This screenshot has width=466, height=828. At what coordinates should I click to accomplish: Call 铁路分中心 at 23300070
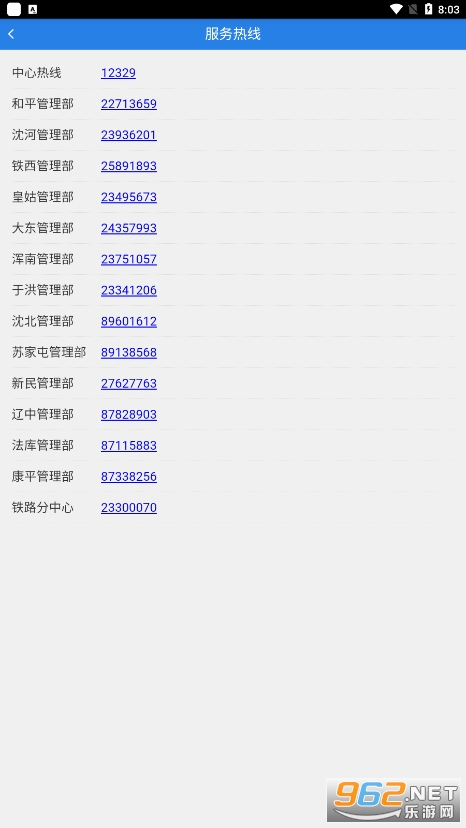(x=129, y=508)
